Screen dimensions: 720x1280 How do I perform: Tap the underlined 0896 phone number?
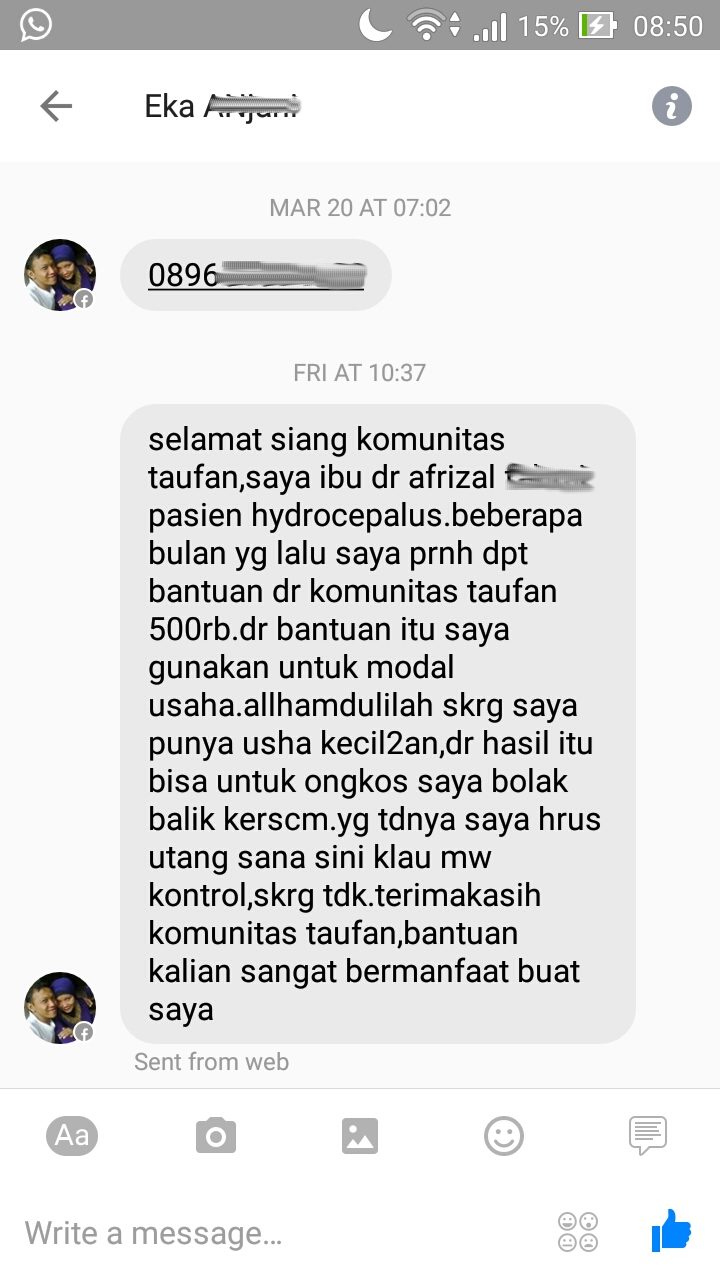[x=257, y=274]
